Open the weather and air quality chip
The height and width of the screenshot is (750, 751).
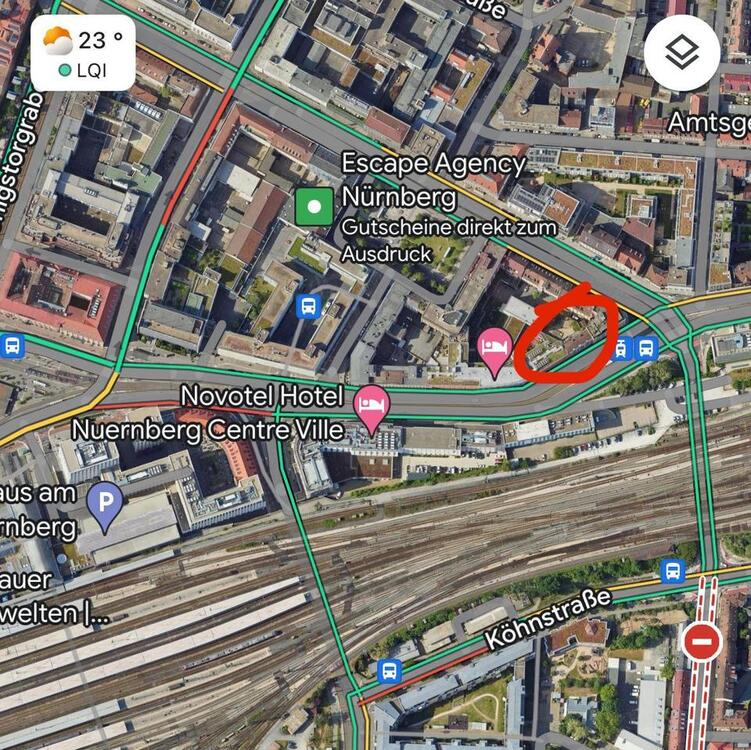83,53
